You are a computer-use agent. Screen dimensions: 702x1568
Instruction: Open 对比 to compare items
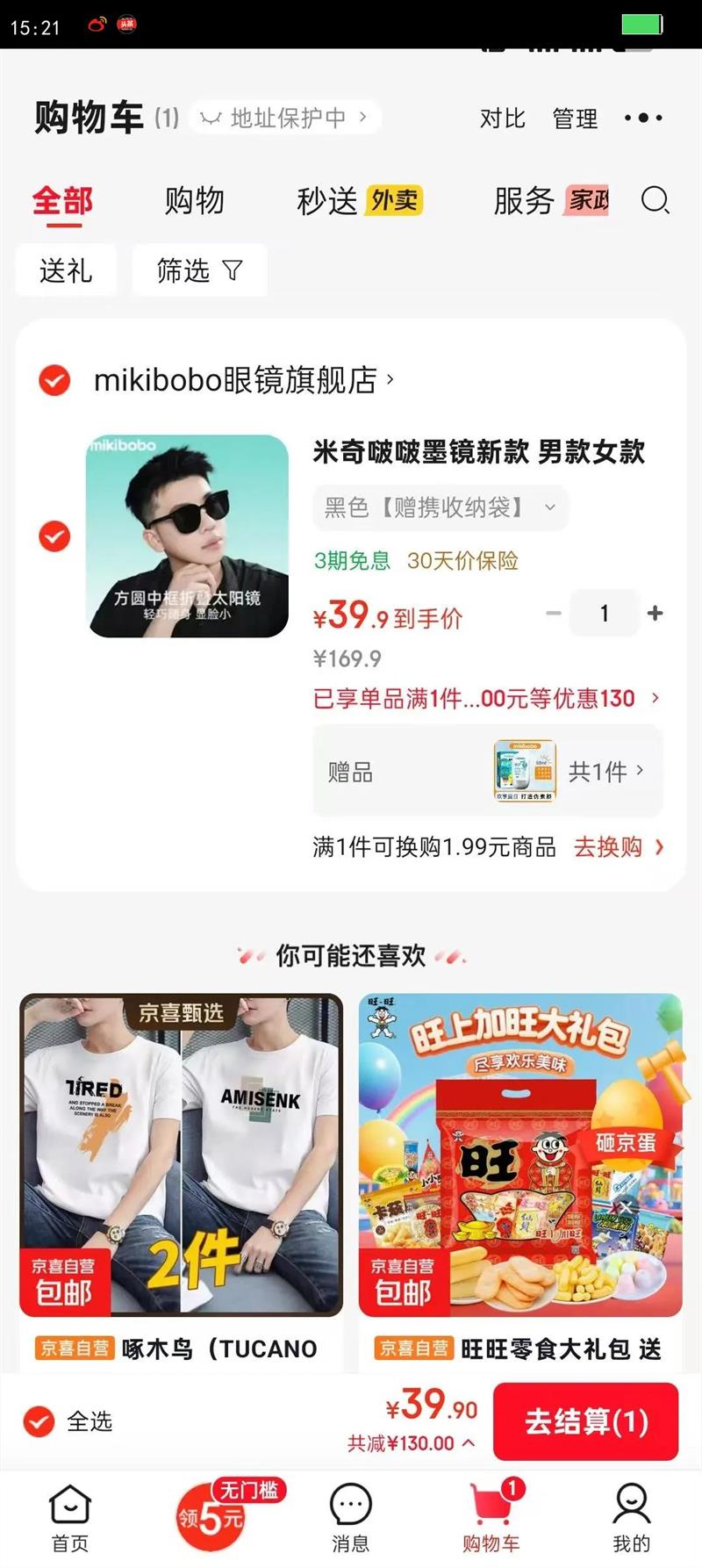click(x=502, y=118)
